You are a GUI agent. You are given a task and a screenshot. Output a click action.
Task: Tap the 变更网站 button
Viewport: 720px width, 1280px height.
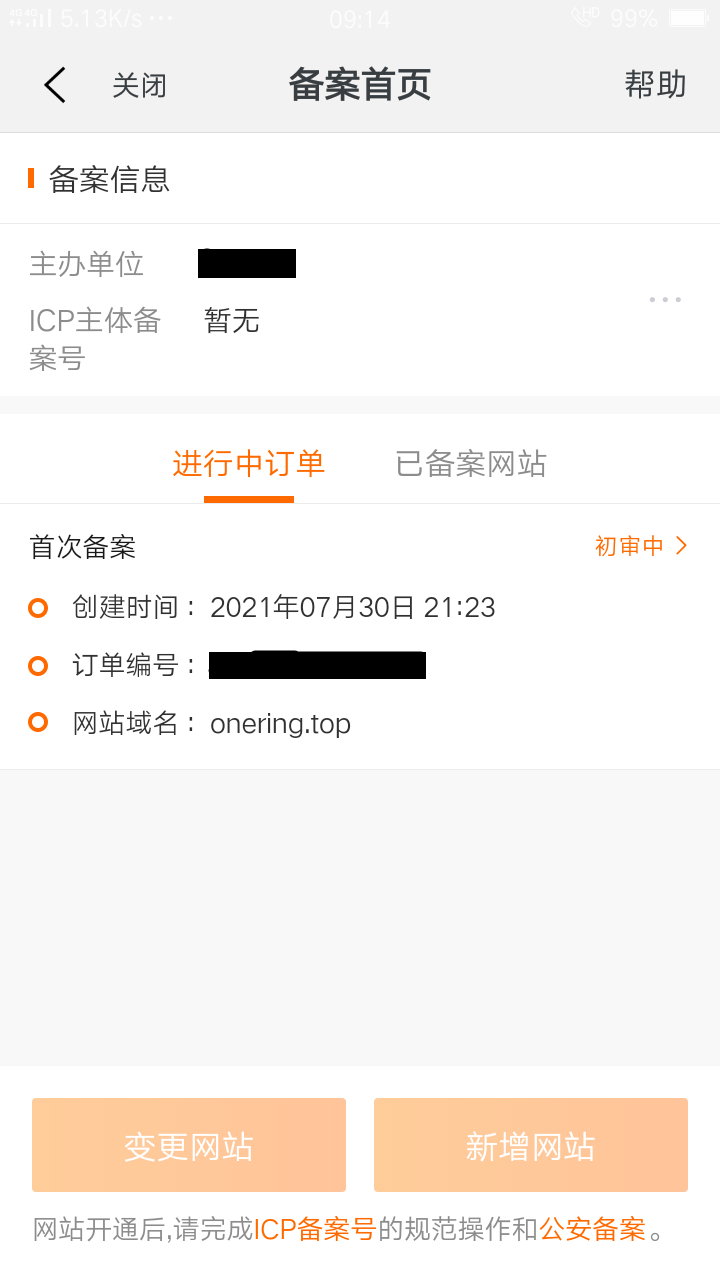coord(189,1145)
